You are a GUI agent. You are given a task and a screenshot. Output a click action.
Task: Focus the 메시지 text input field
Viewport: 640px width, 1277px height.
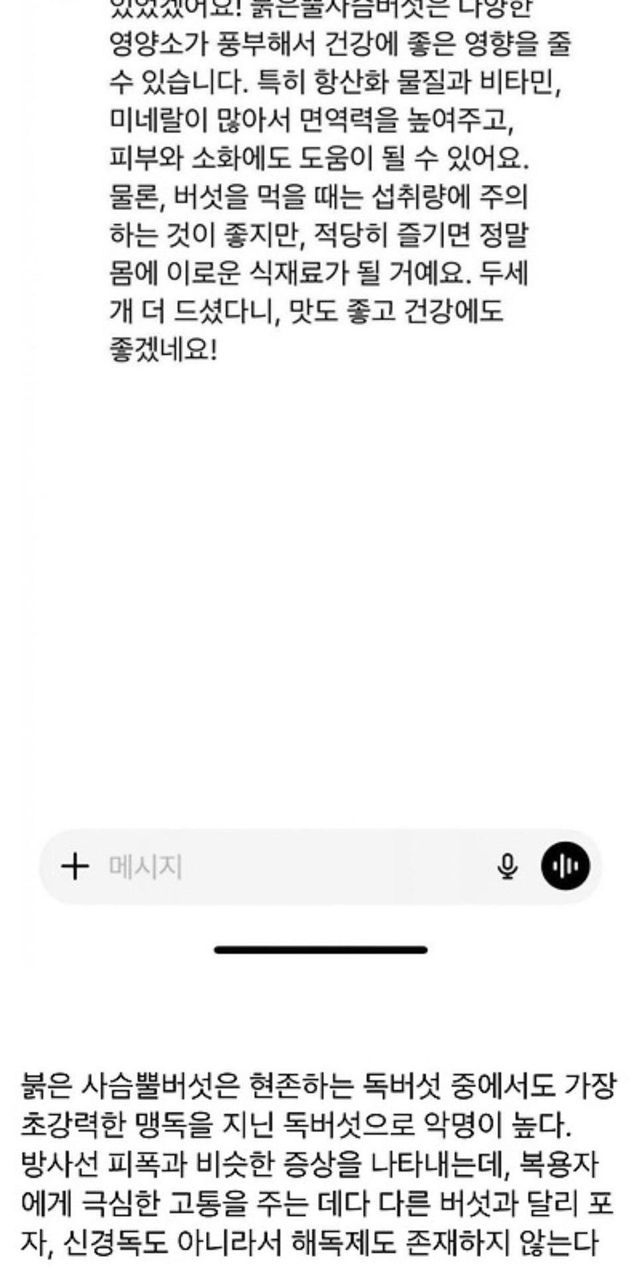click(290, 866)
